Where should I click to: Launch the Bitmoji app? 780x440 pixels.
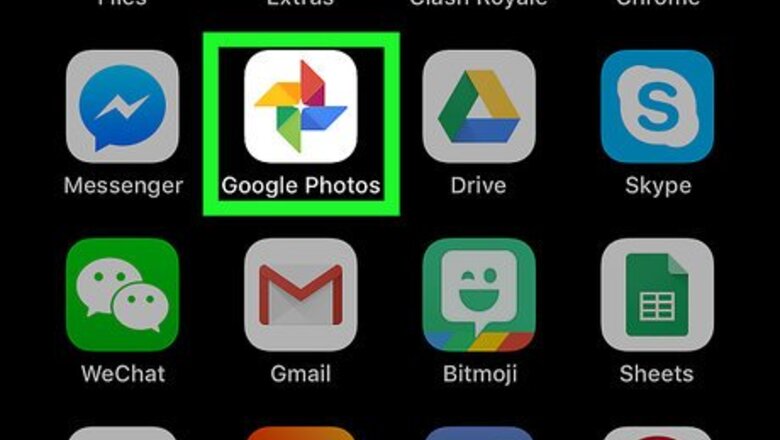(x=478, y=294)
